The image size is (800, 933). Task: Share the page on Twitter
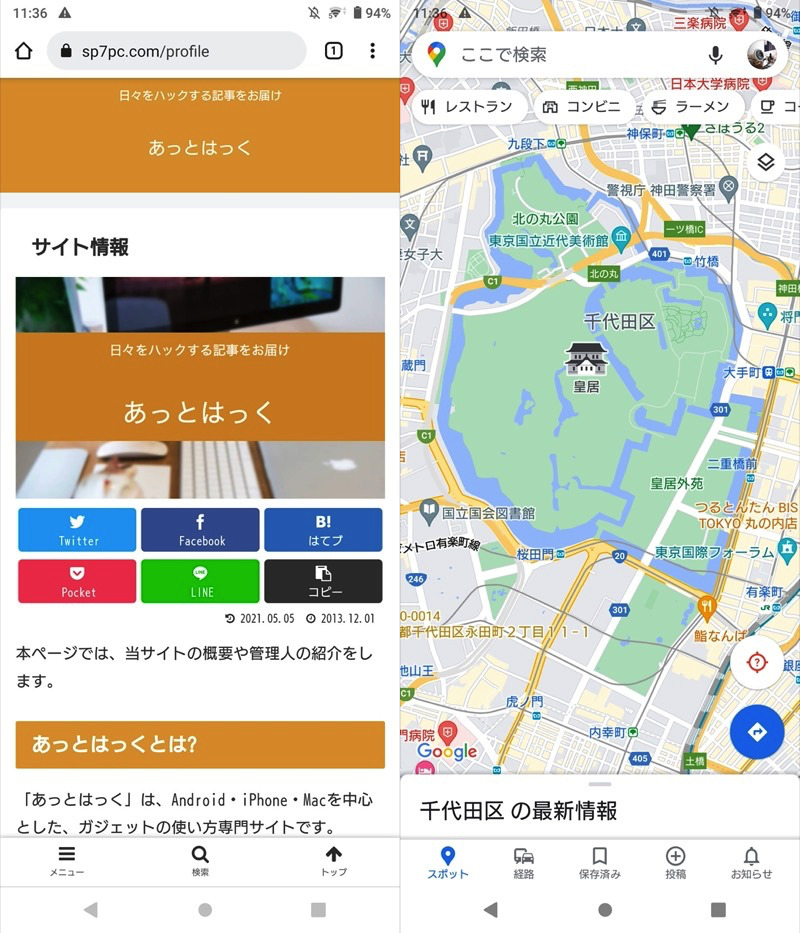pyautogui.click(x=77, y=530)
